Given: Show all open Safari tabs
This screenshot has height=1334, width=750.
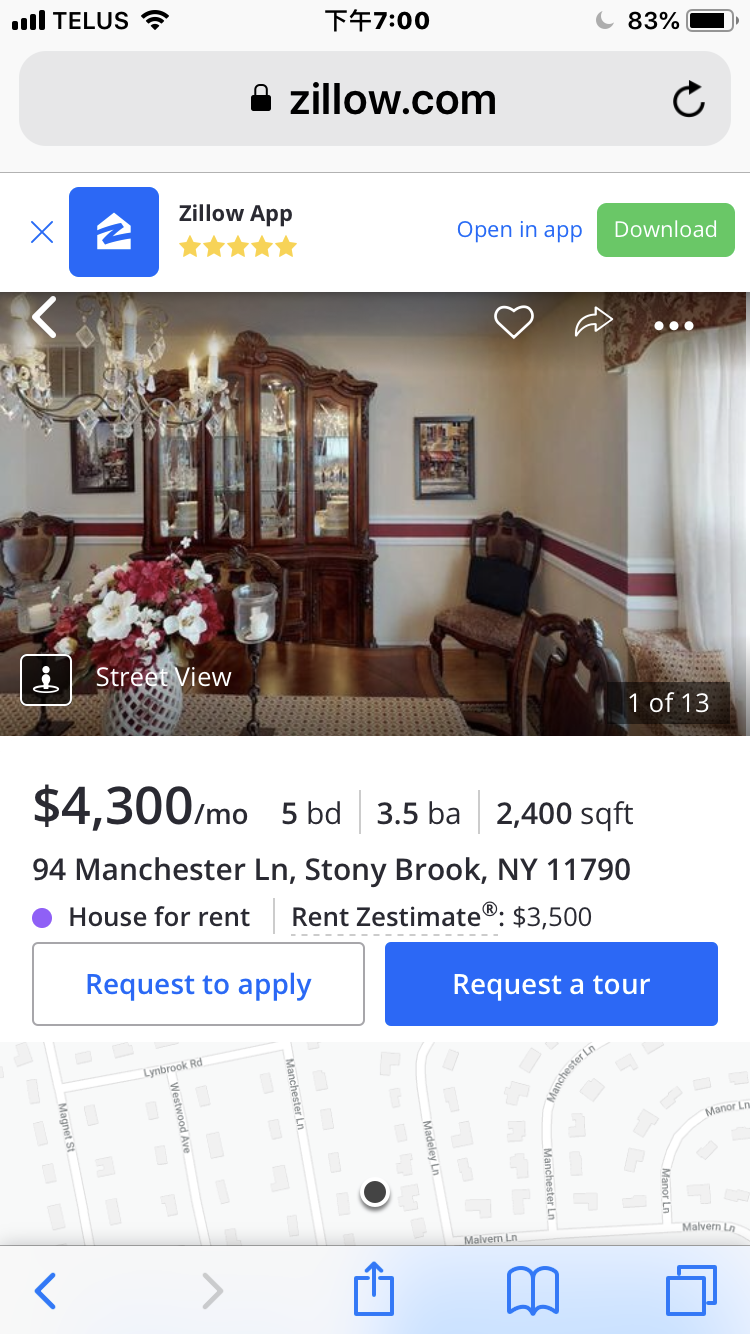Looking at the screenshot, I should pos(691,1291).
